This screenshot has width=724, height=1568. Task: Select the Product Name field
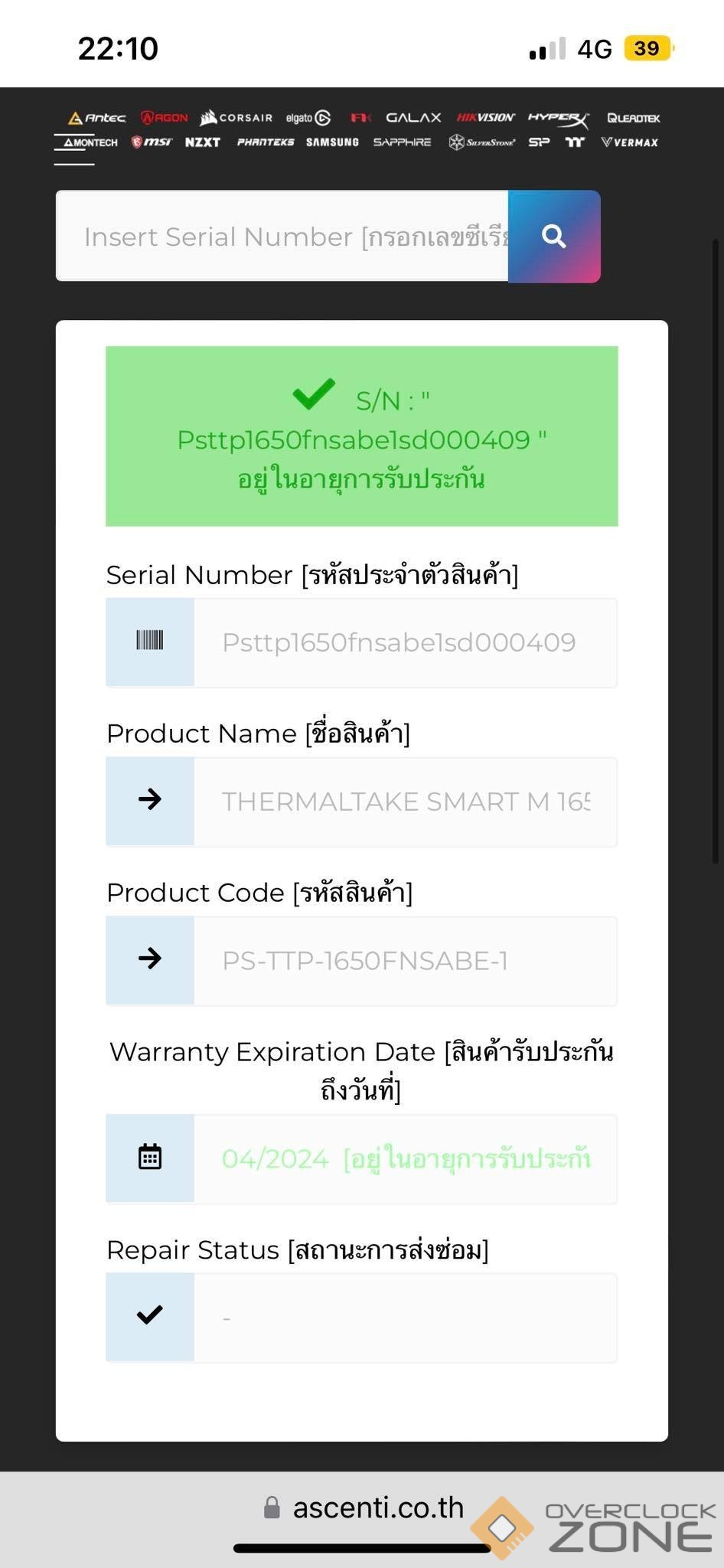405,802
